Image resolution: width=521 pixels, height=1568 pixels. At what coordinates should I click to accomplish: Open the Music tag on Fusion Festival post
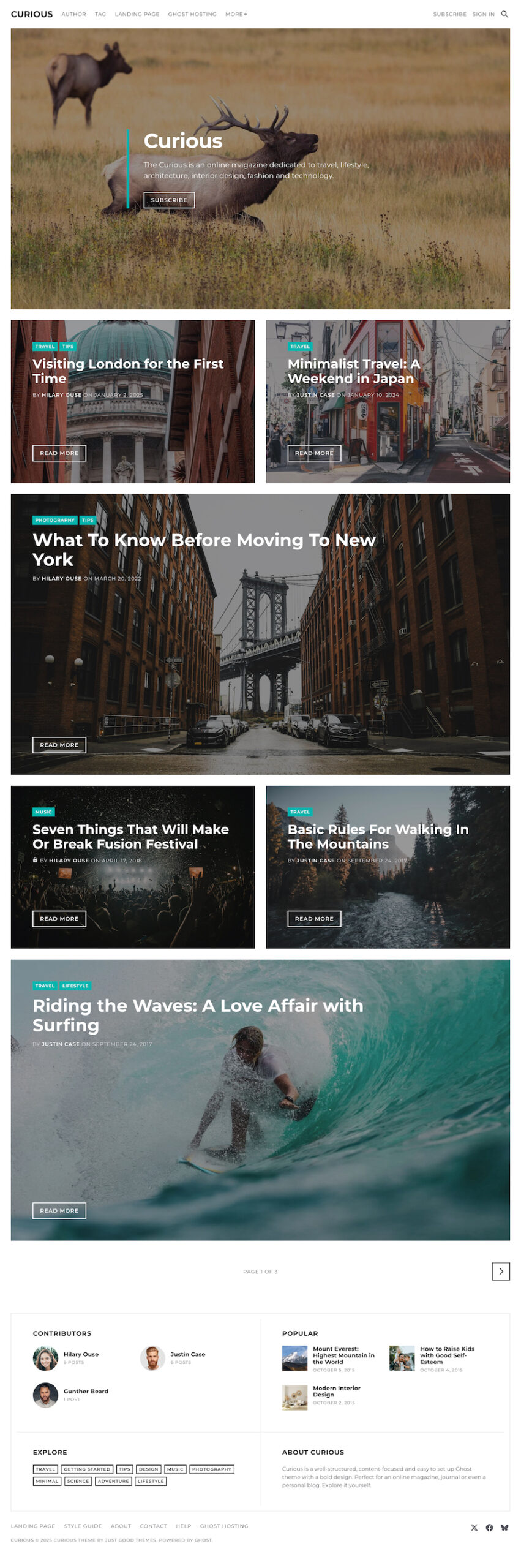coord(43,812)
